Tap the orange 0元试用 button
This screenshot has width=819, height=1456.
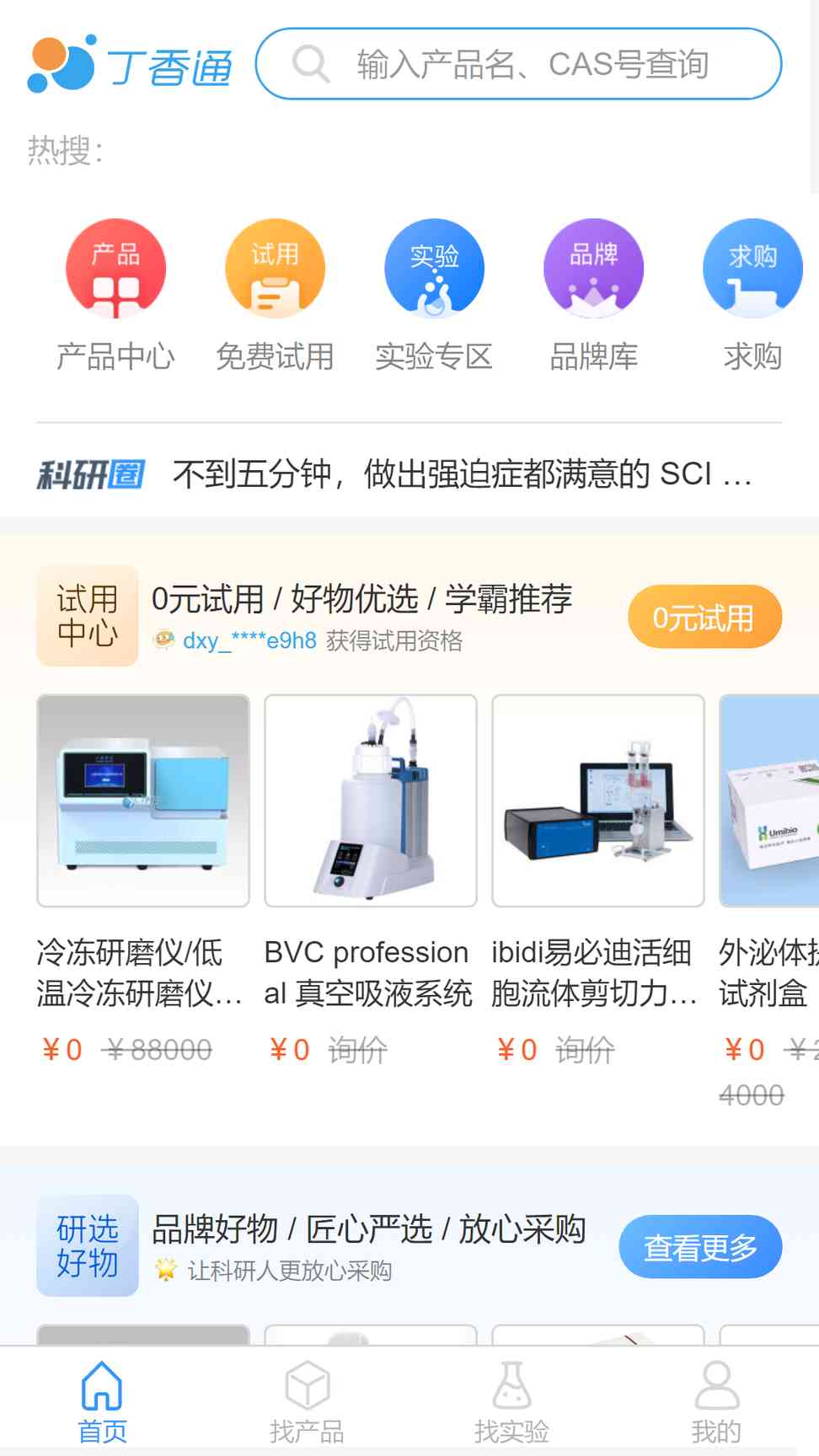[704, 617]
